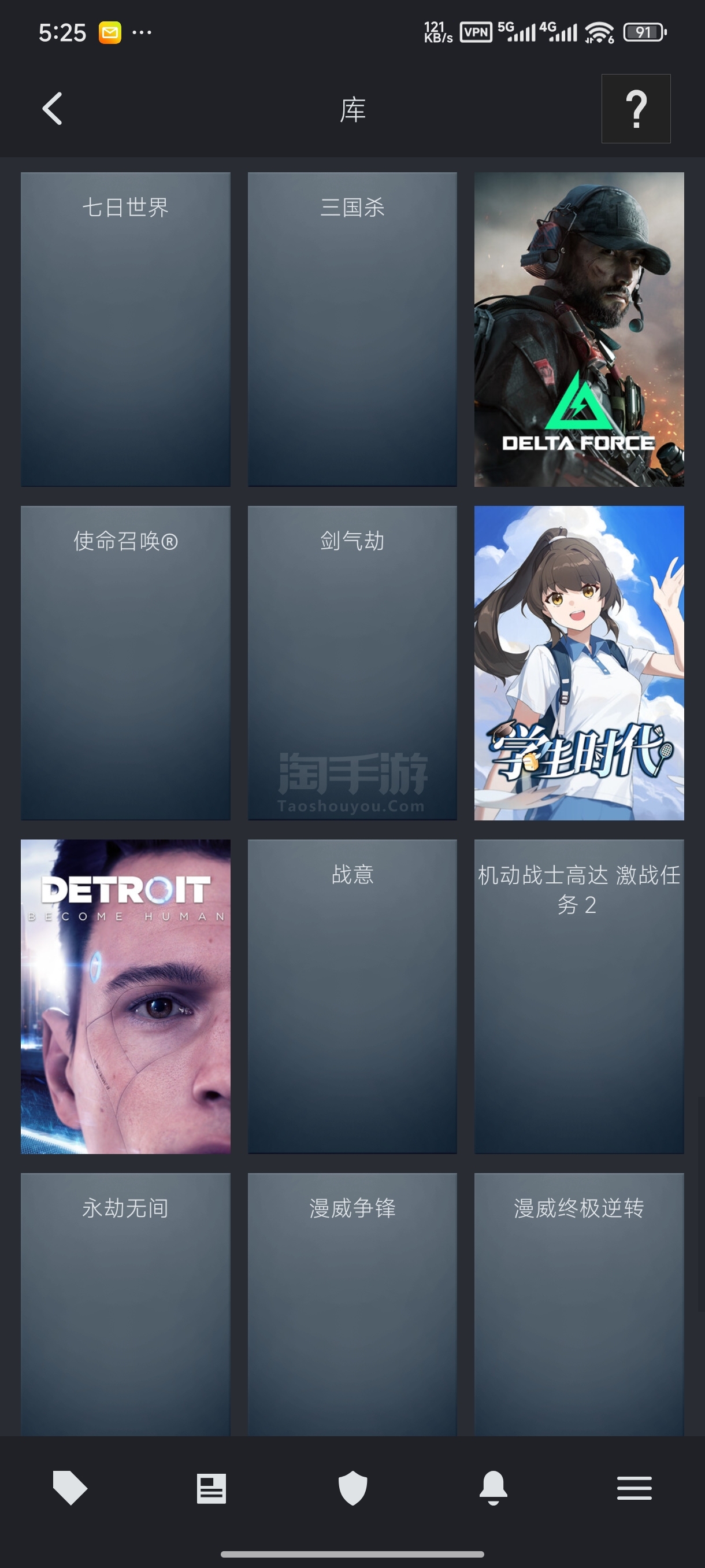The width and height of the screenshot is (705, 1568).
Task: Switch to the news feed tab
Action: pyautogui.click(x=211, y=1488)
